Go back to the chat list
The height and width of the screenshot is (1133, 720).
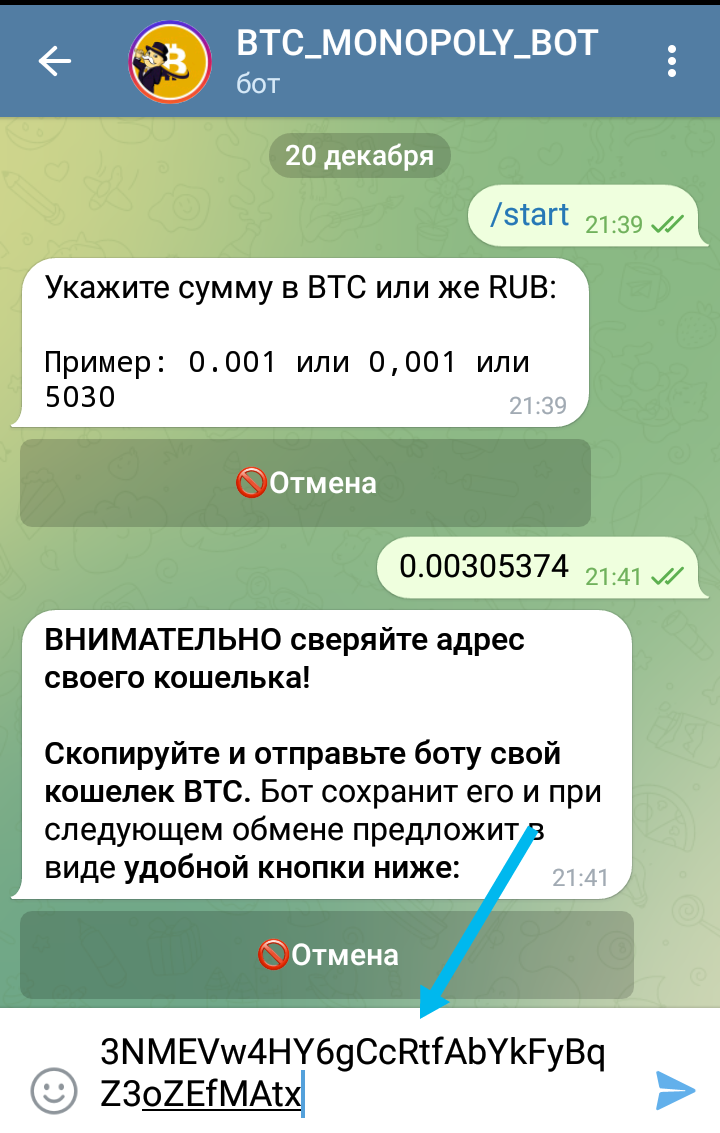55,62
